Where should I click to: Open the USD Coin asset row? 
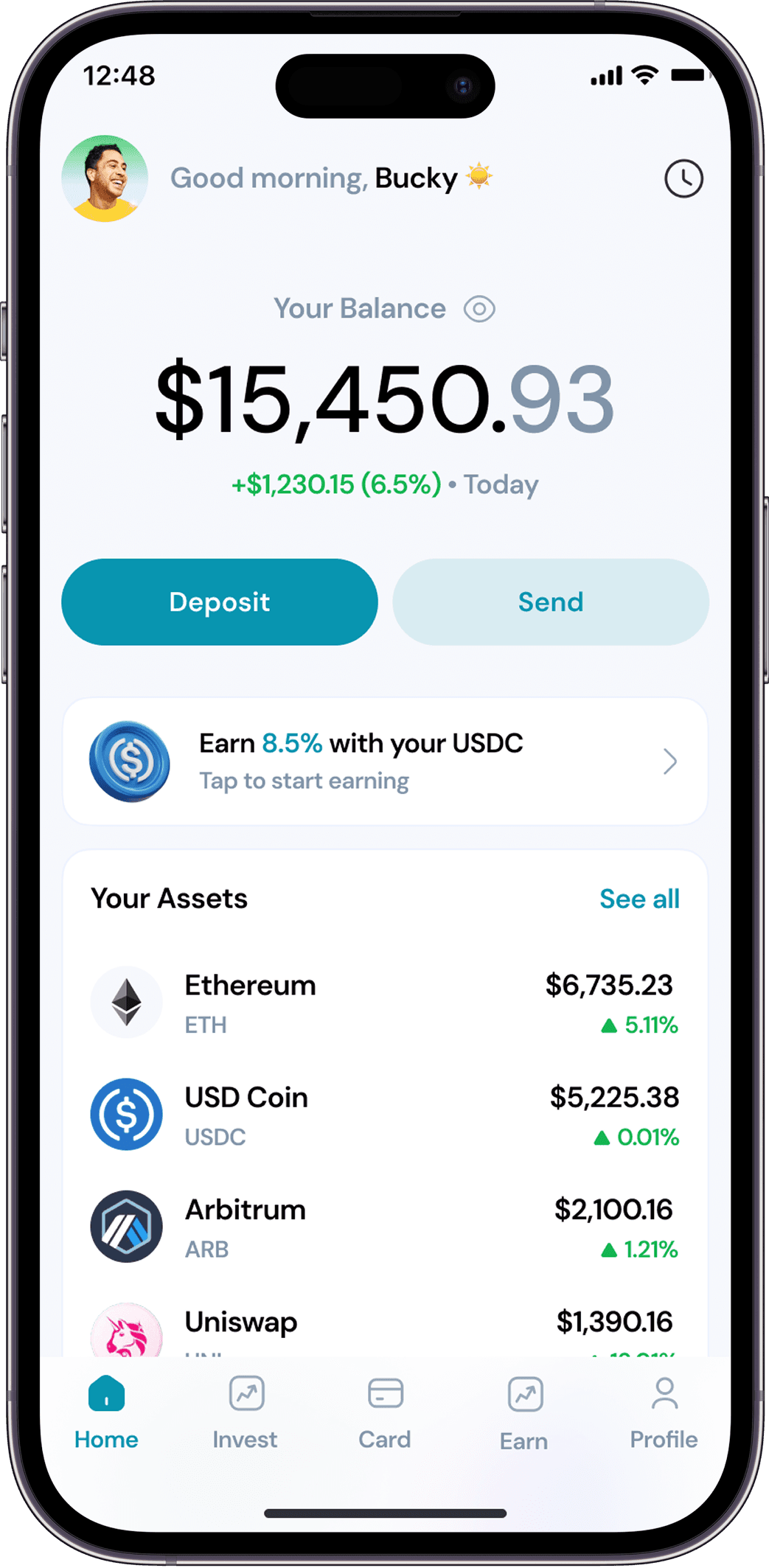[385, 1115]
